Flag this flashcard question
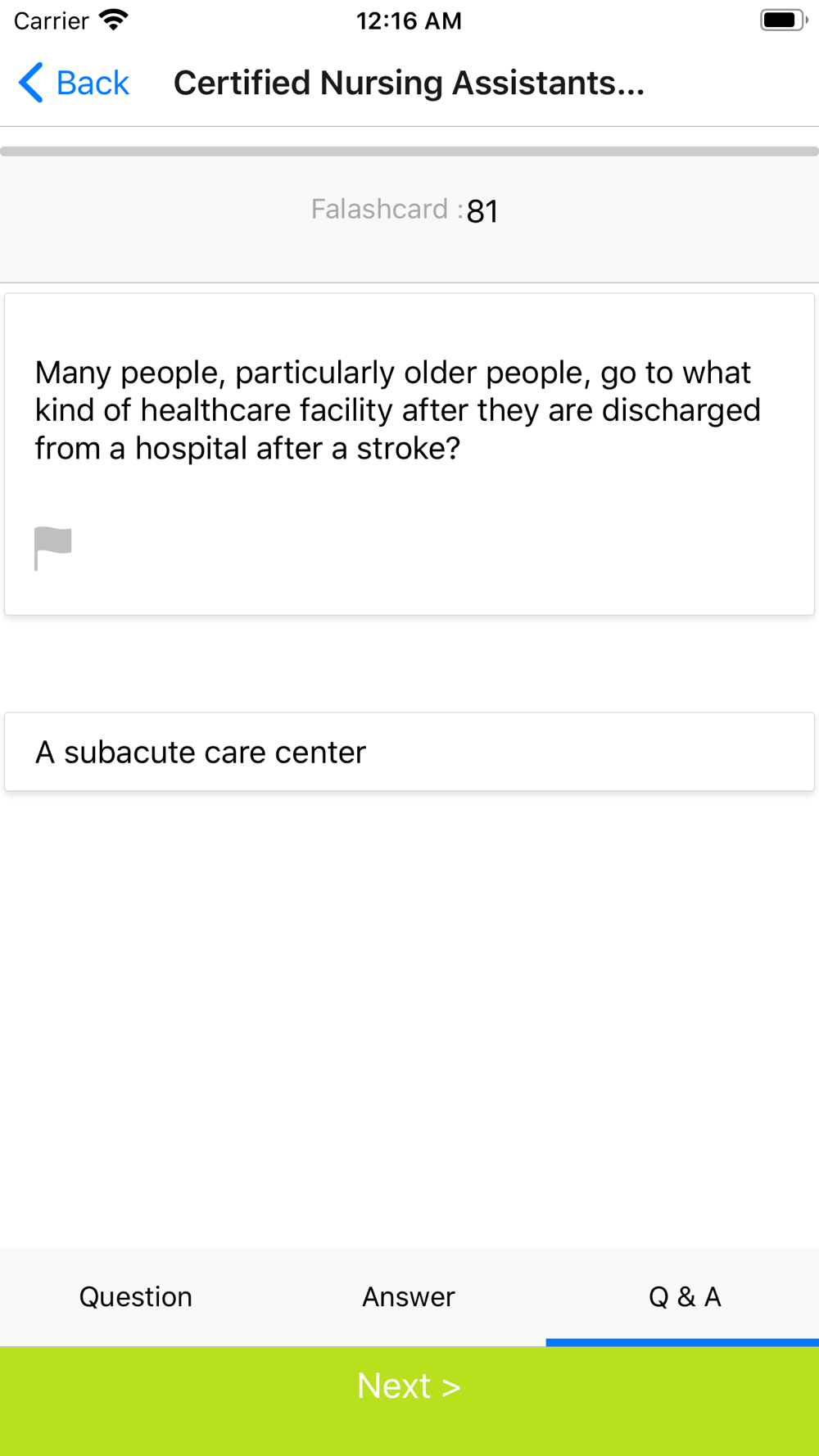 pyautogui.click(x=53, y=548)
